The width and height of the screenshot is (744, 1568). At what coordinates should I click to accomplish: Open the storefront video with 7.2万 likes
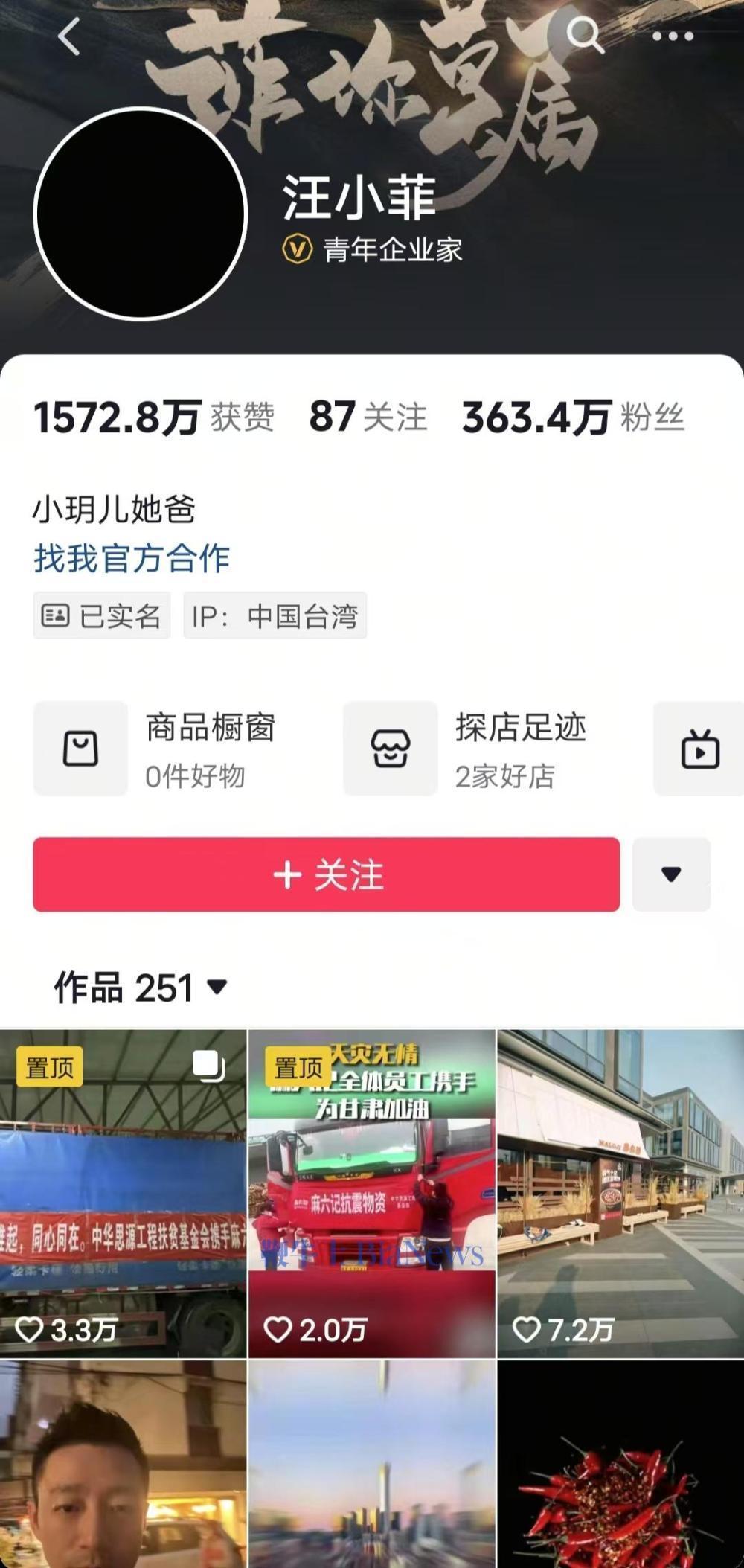(620, 1193)
